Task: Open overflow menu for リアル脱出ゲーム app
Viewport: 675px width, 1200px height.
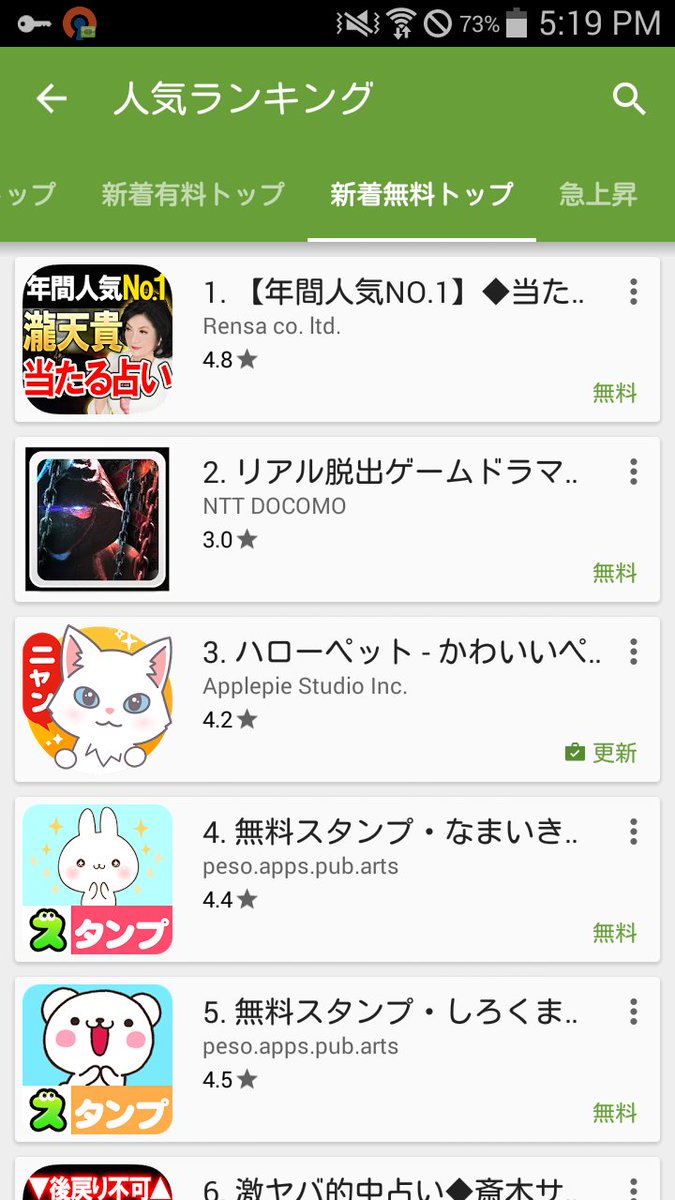Action: (633, 472)
